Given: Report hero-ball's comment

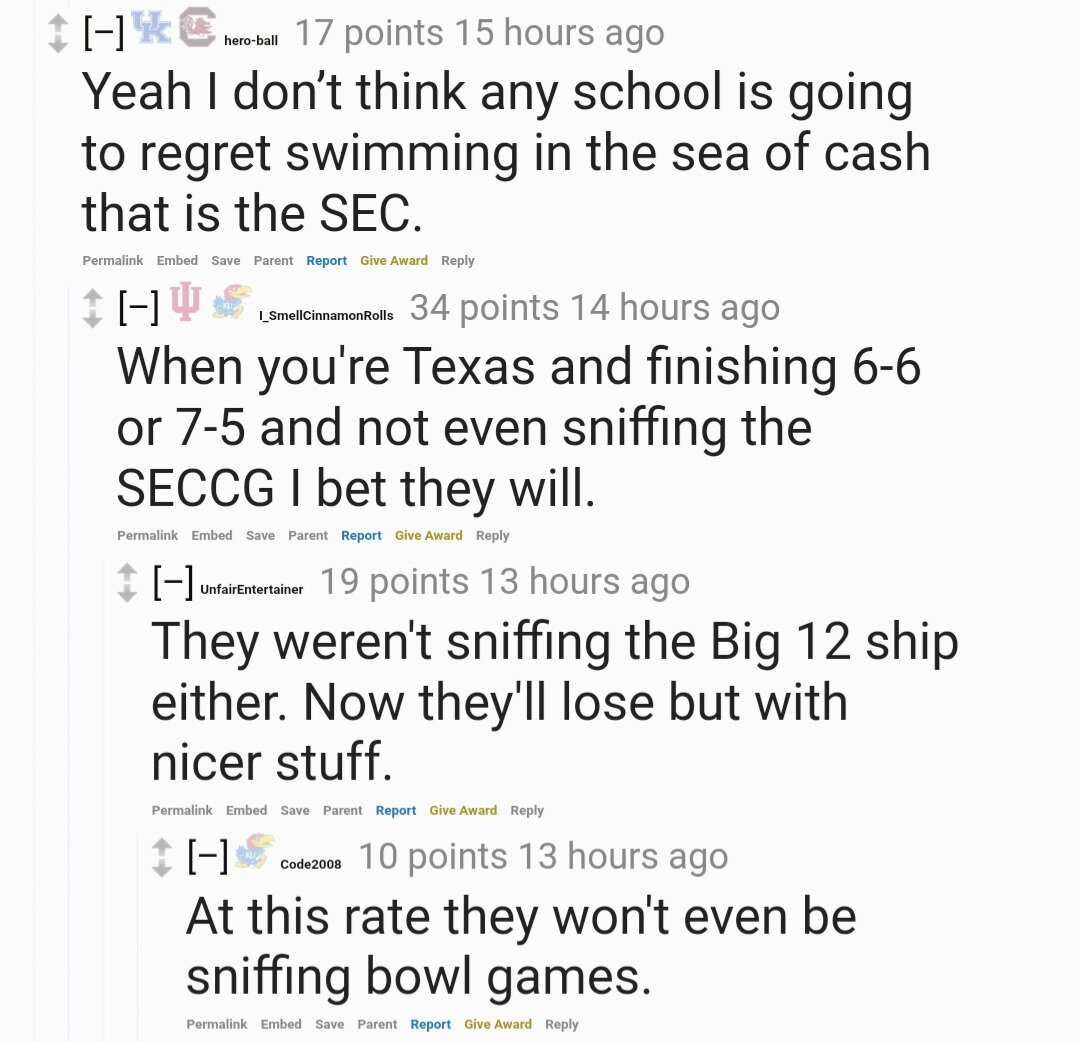Looking at the screenshot, I should (326, 261).
